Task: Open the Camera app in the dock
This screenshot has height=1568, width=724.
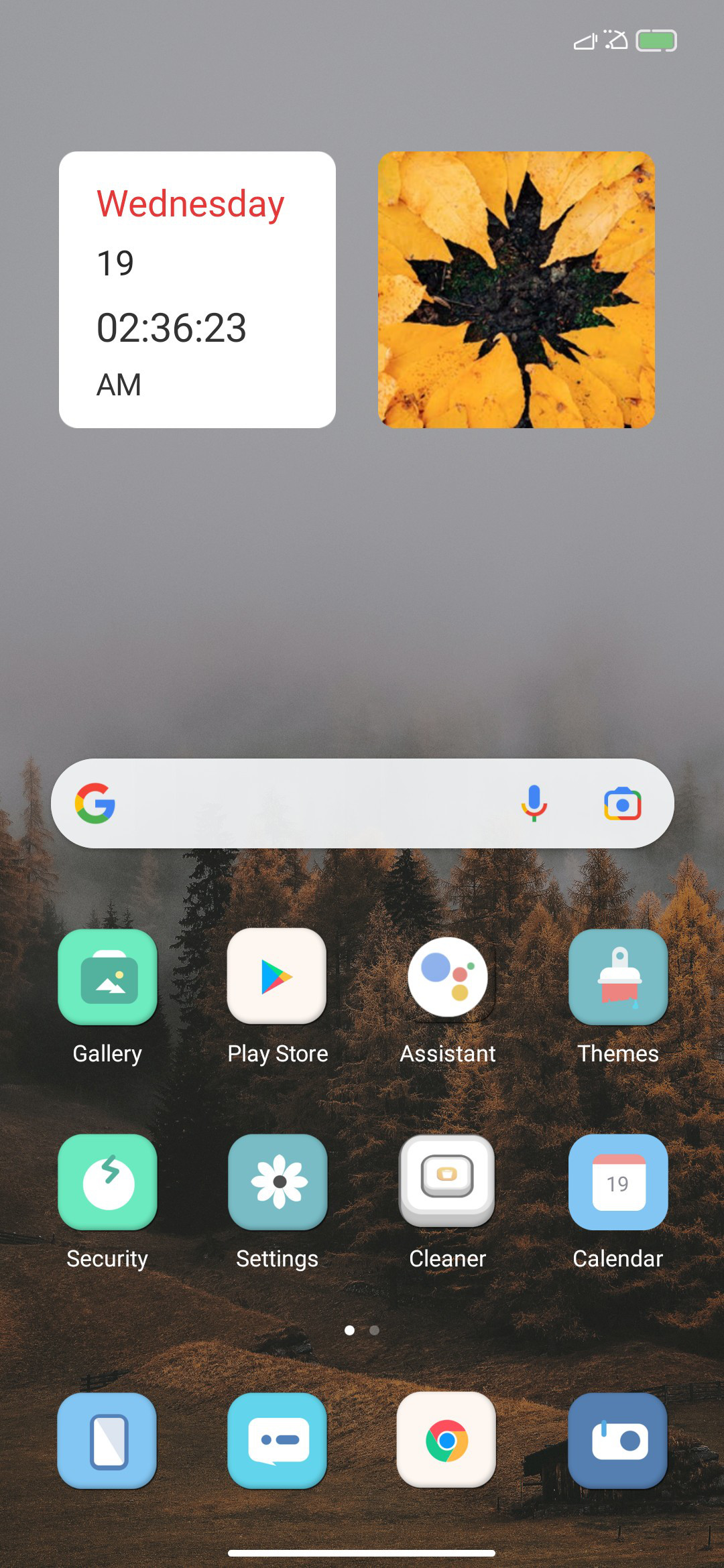Action: click(618, 1441)
